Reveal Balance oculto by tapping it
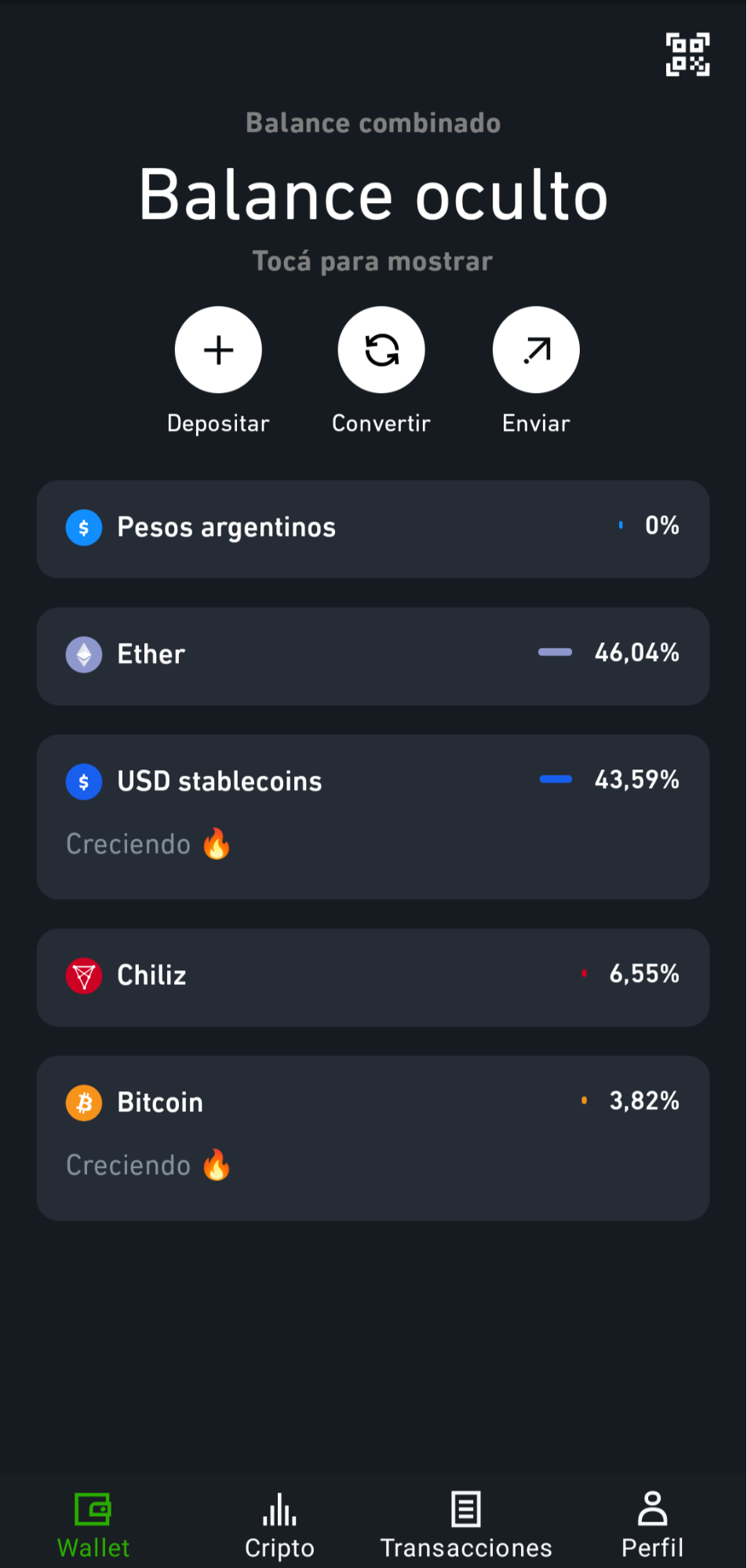 coord(372,195)
